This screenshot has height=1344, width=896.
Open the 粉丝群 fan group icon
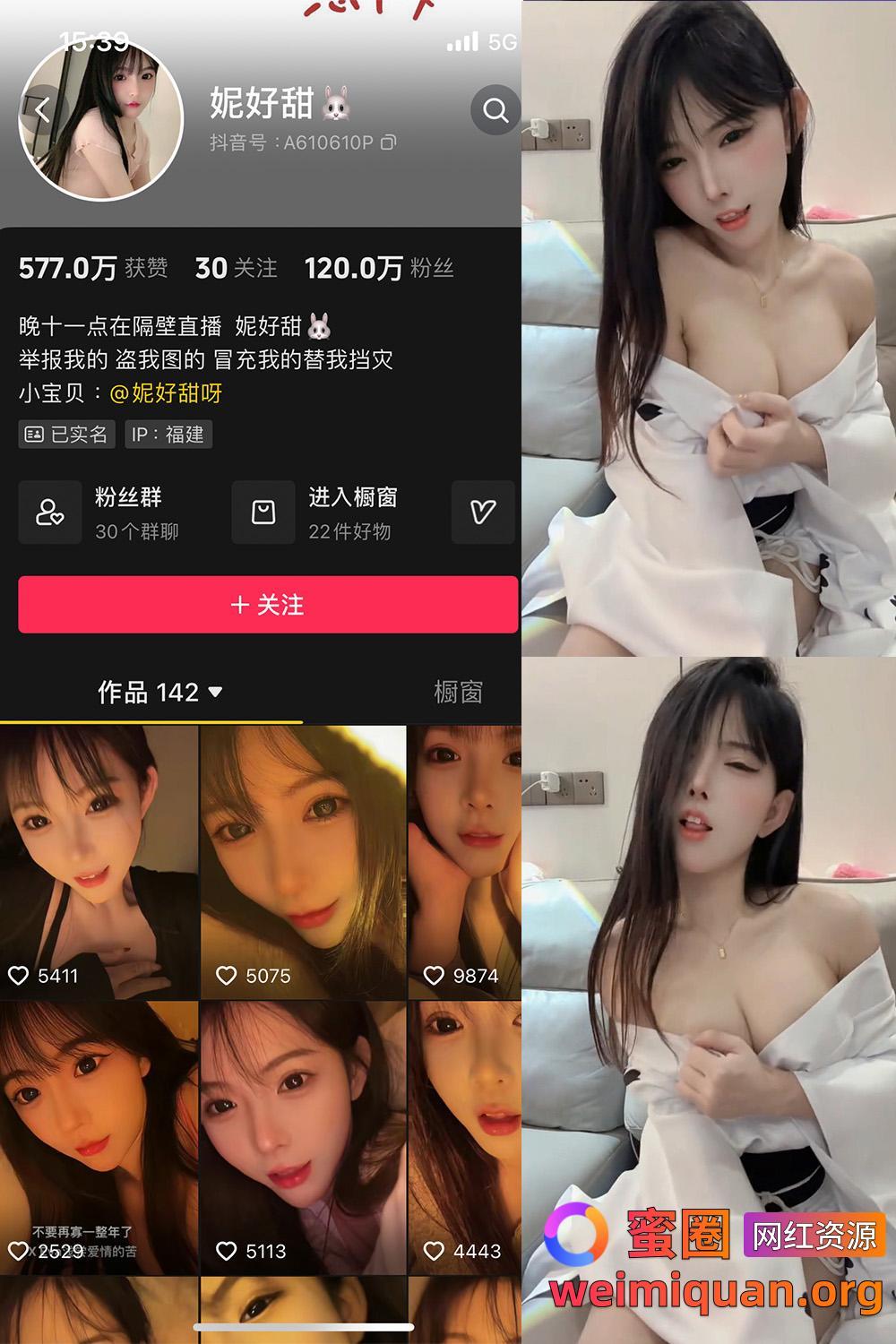coord(50,513)
